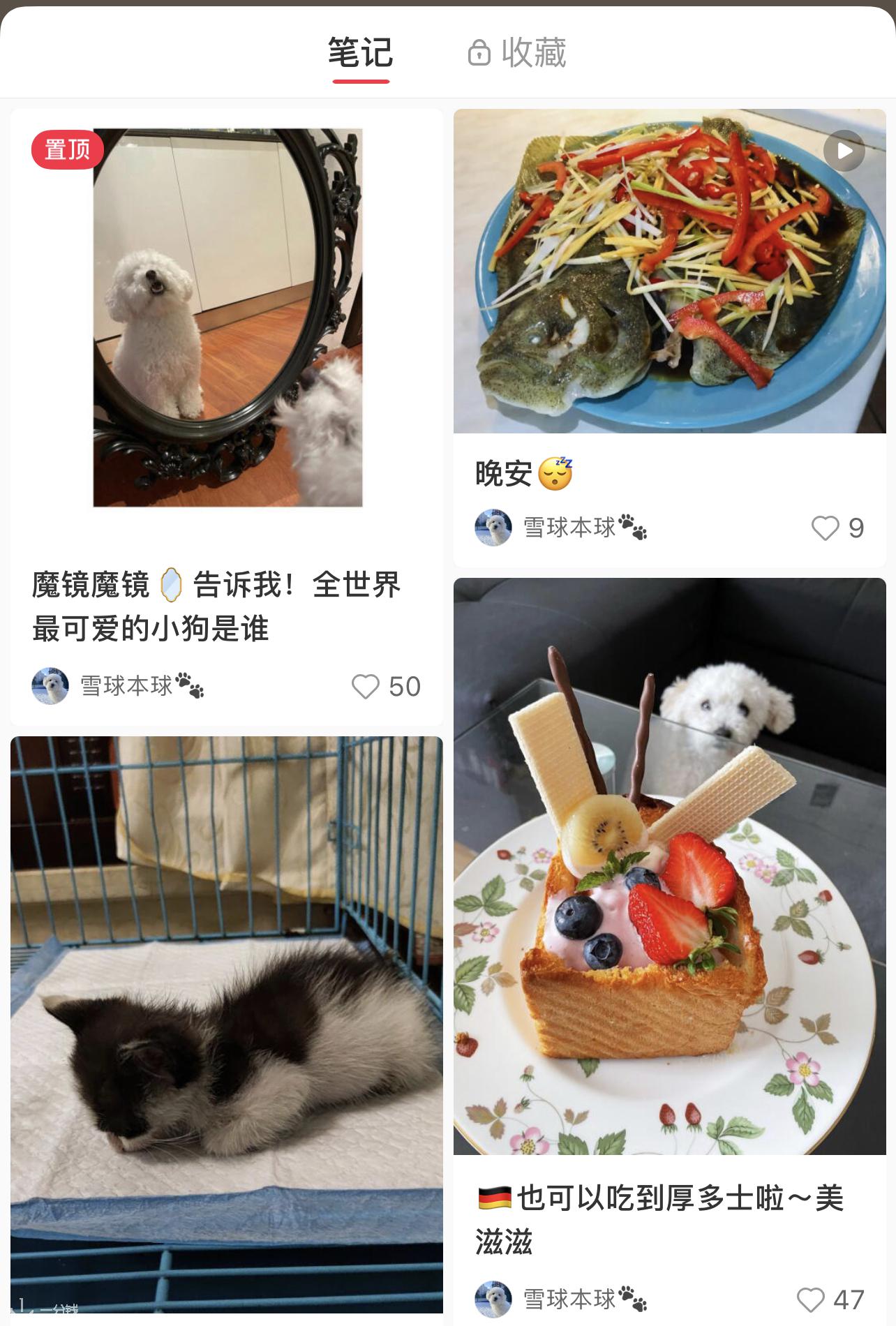Like the 晚安 note
Screen dimensions: 896x1326
(x=825, y=528)
